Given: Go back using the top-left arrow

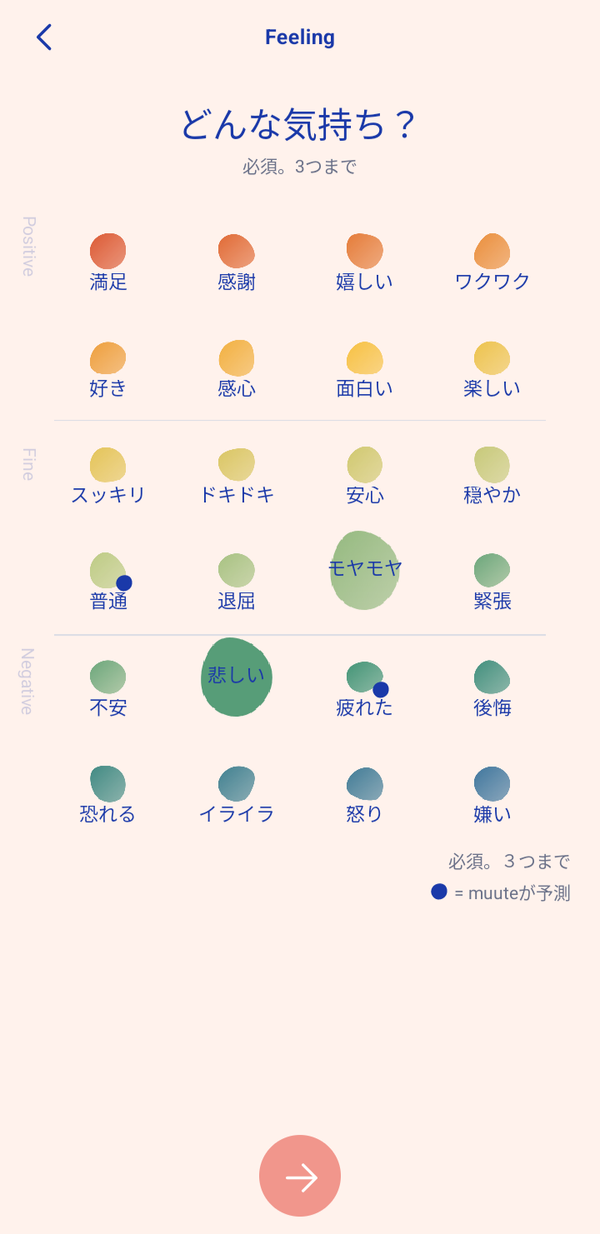Looking at the screenshot, I should (x=44, y=37).
